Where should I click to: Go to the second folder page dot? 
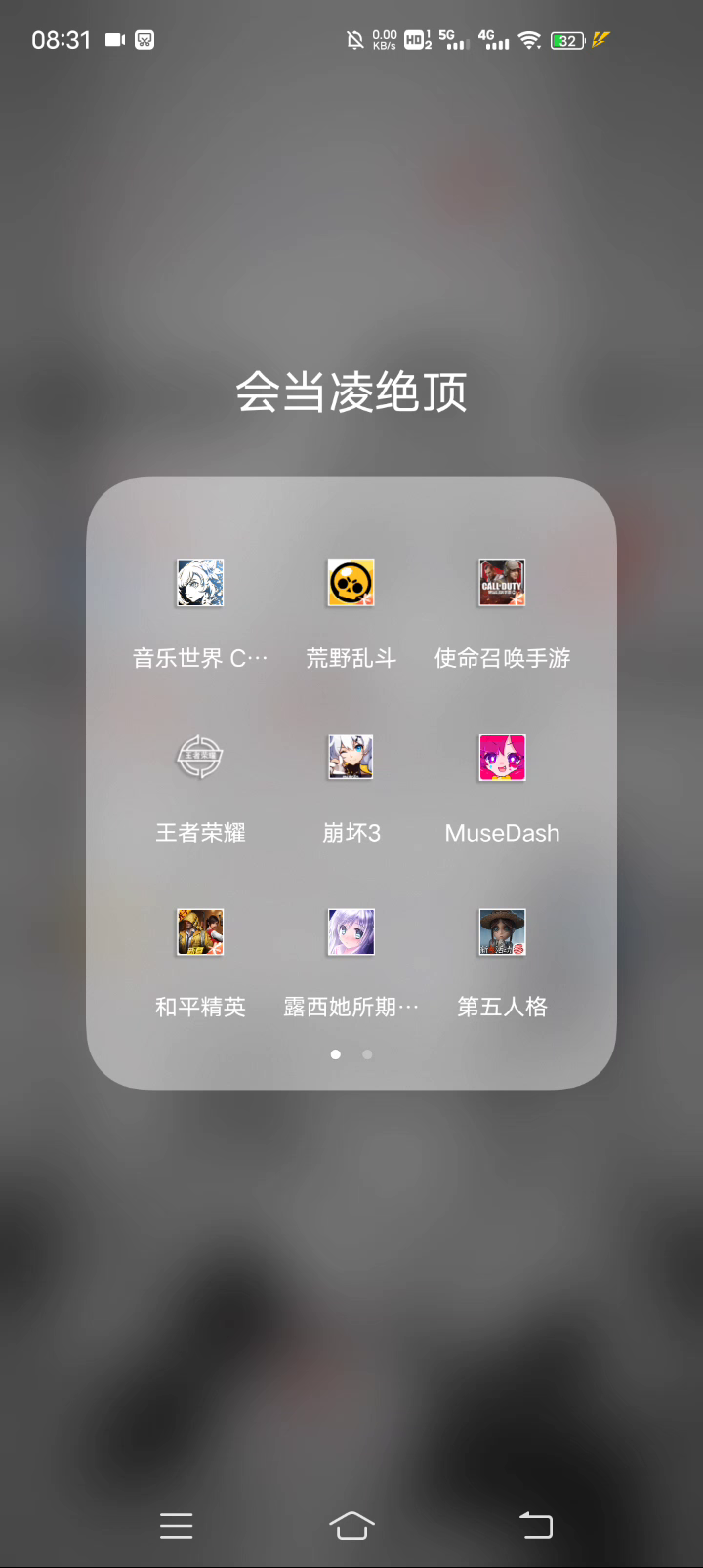click(367, 1054)
